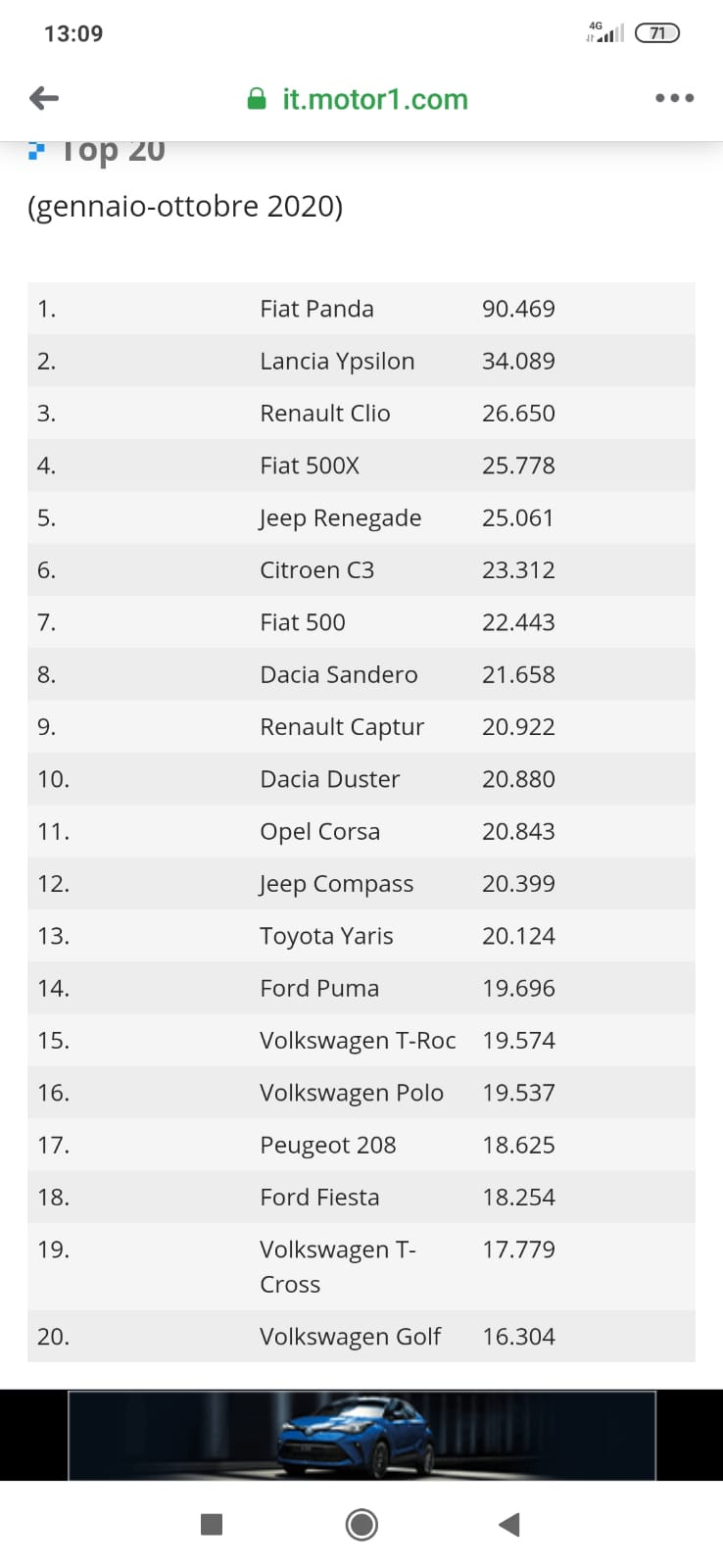Tap the system home button
Viewport: 723px width, 1568px height.
[361, 1524]
